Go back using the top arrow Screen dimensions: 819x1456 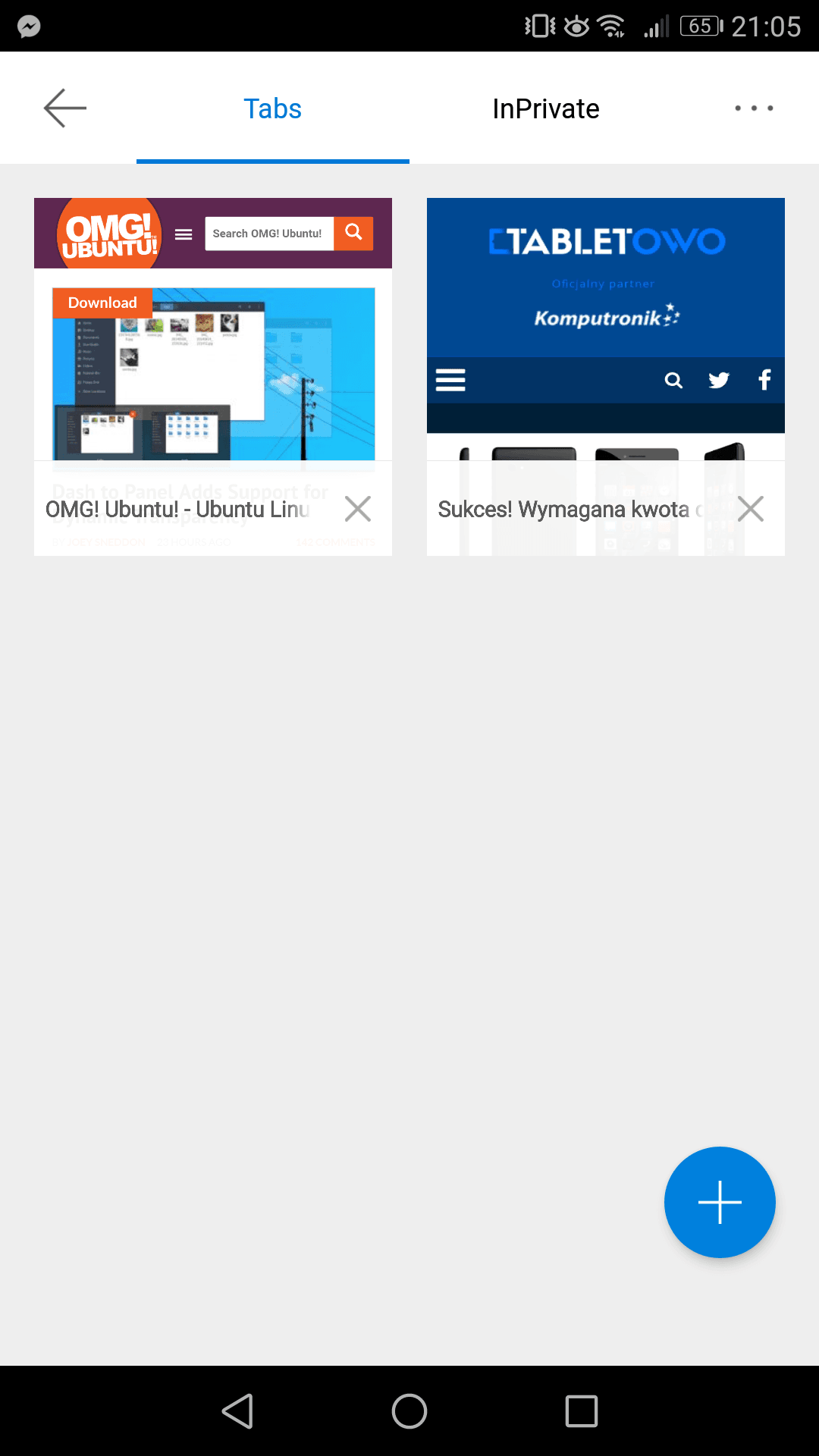pyautogui.click(x=65, y=108)
